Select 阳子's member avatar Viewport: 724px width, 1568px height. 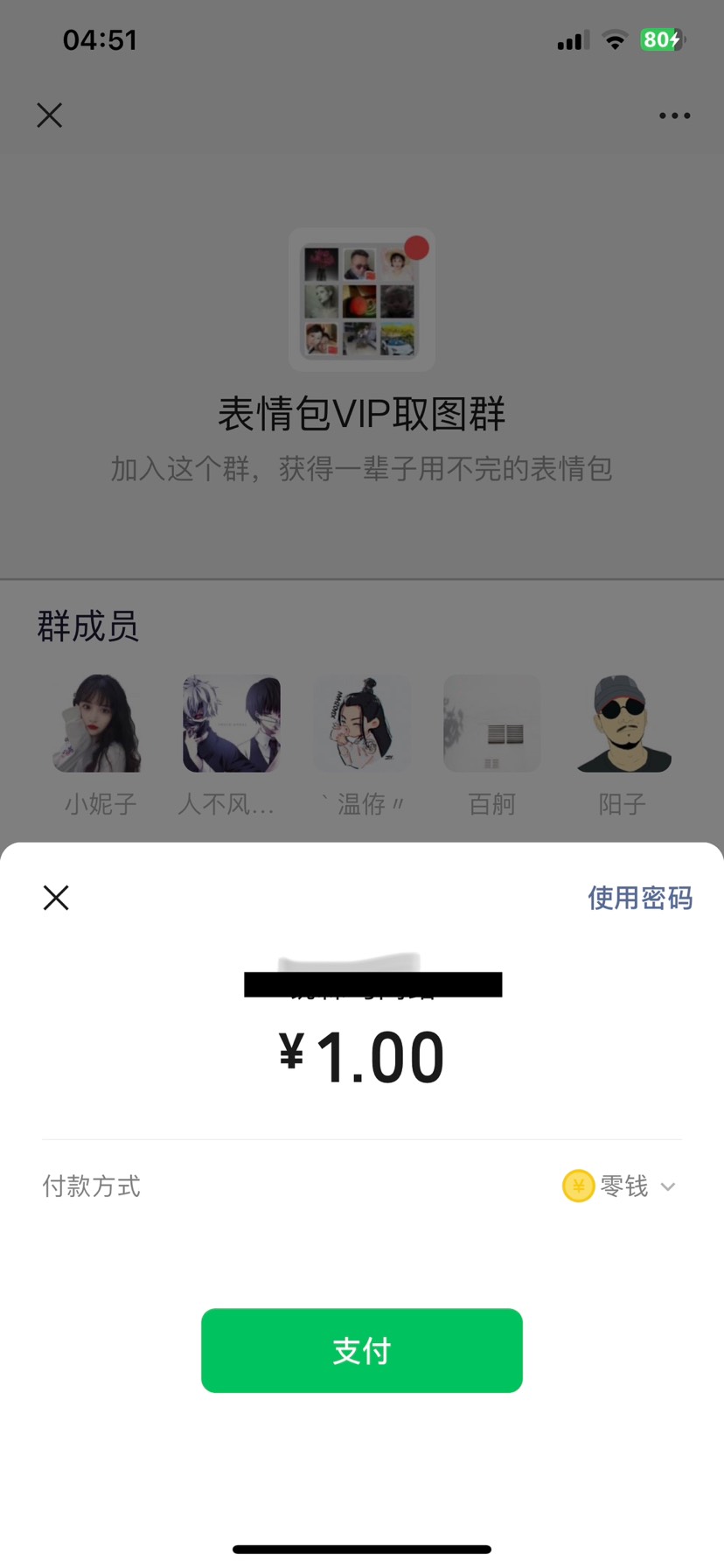tap(622, 724)
